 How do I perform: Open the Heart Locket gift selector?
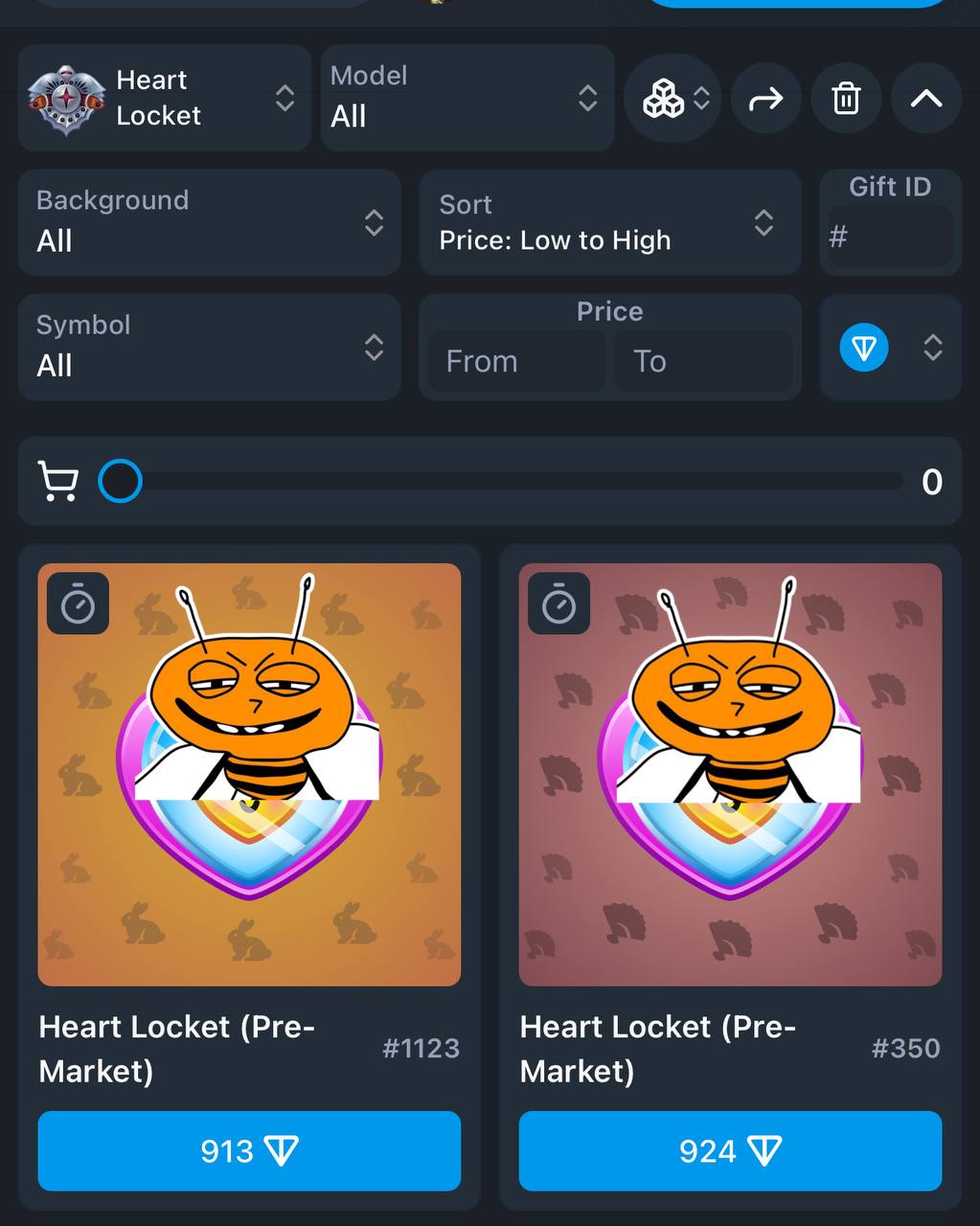tap(164, 98)
